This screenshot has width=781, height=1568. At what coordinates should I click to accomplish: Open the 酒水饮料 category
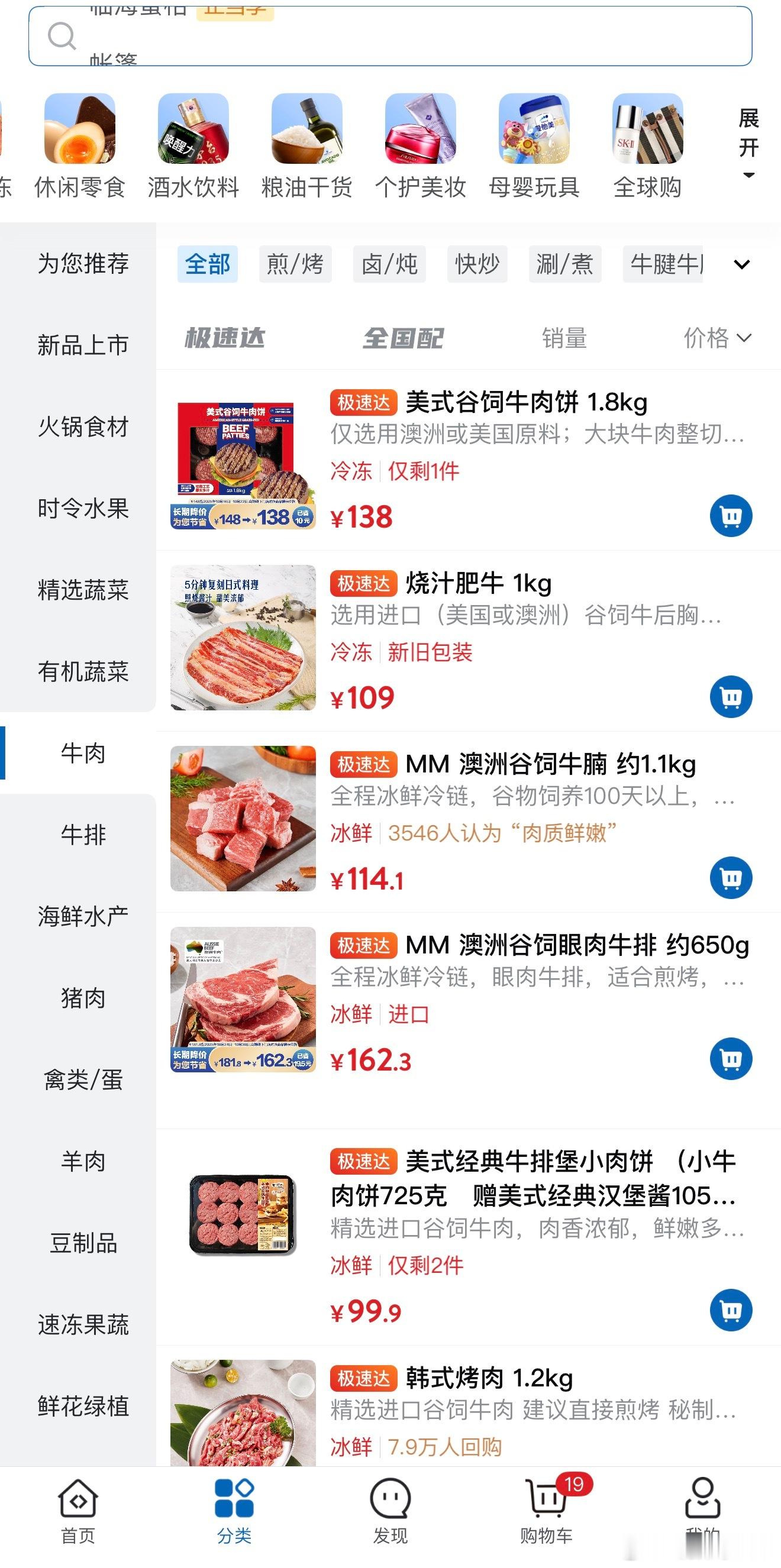193,146
